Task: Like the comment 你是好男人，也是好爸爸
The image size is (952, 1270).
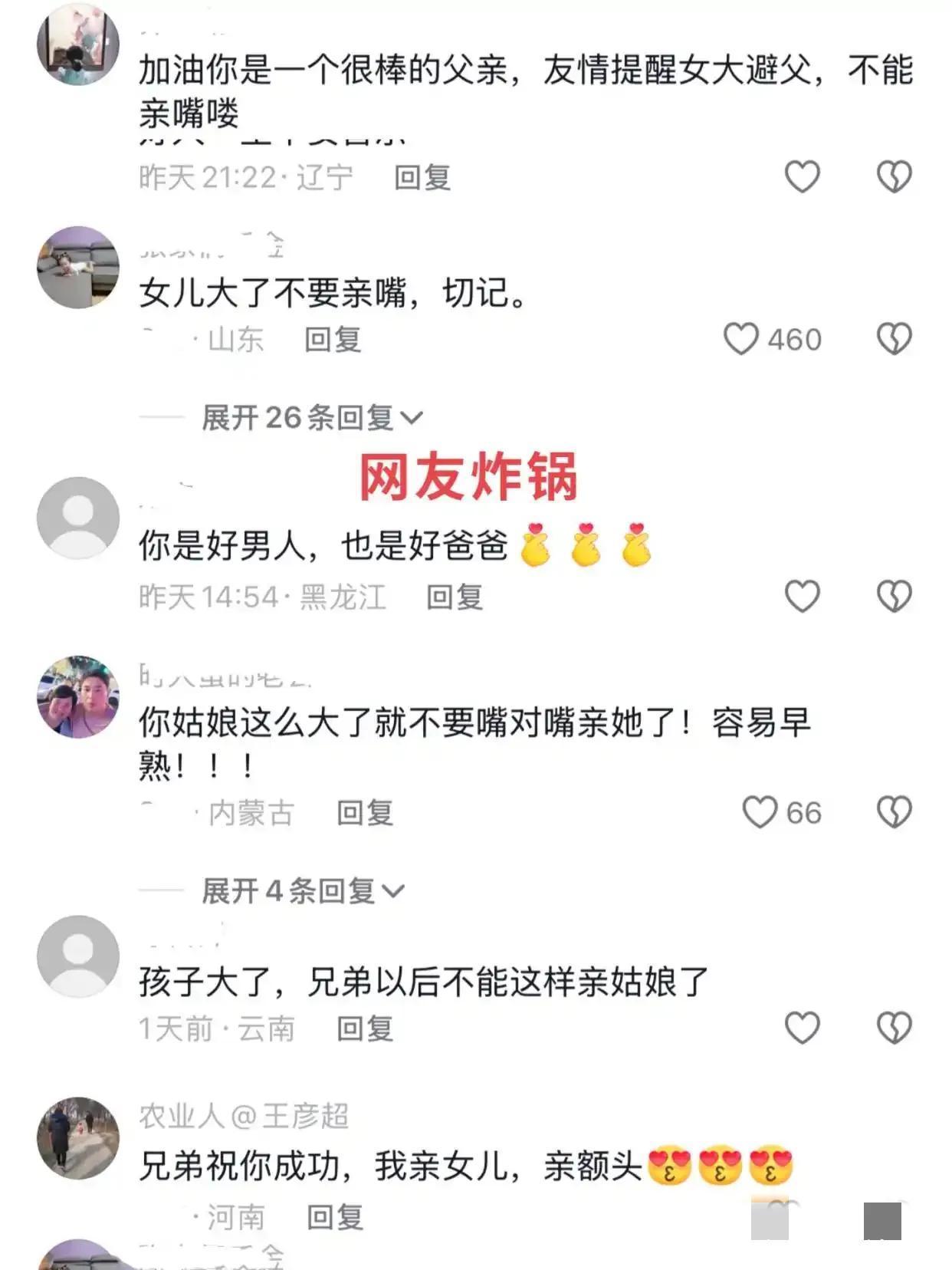Action: coord(802,597)
